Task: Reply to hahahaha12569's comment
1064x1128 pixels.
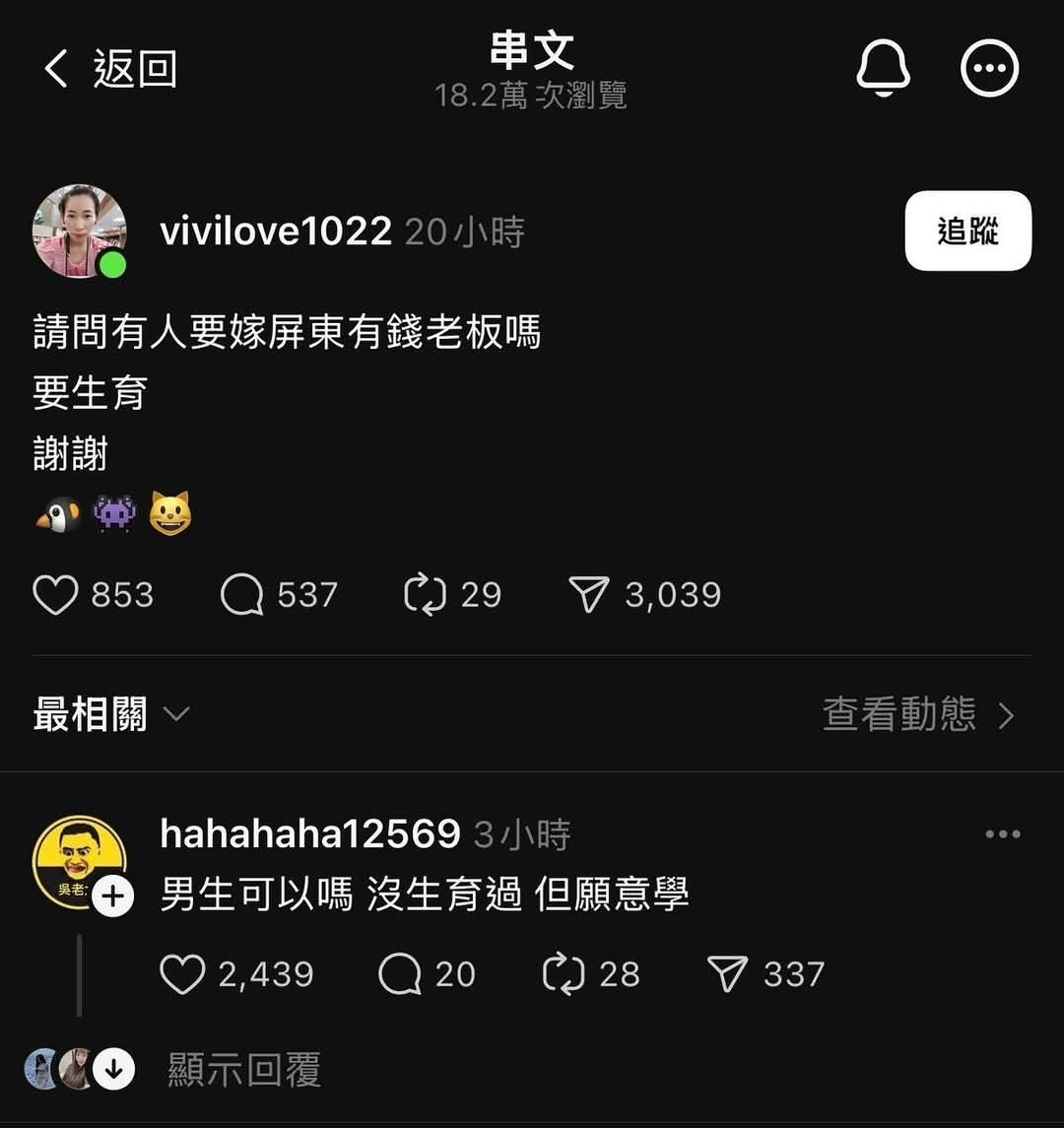Action: tap(400, 974)
